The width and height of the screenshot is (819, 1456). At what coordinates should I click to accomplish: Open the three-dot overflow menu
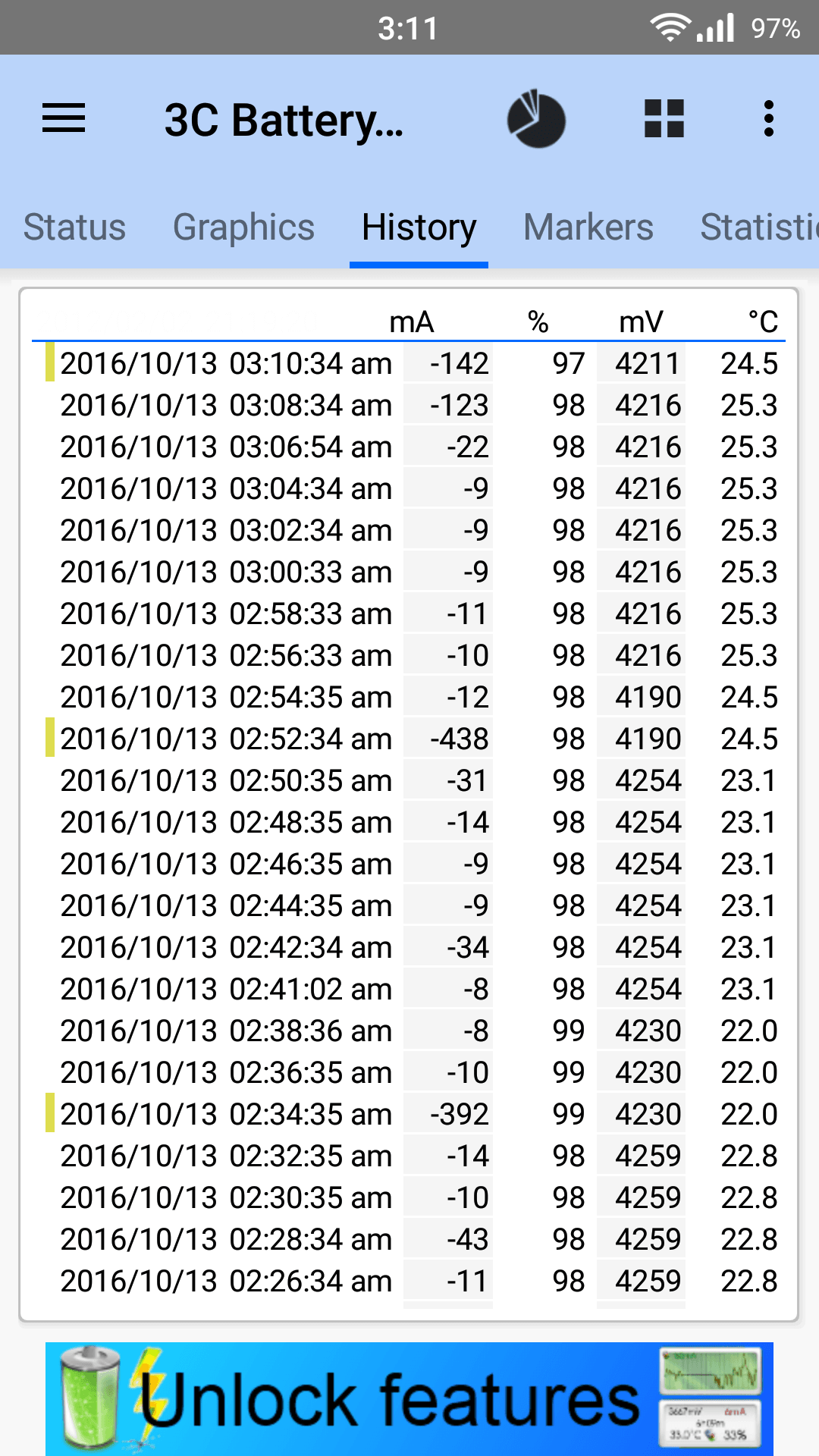pyautogui.click(x=768, y=119)
